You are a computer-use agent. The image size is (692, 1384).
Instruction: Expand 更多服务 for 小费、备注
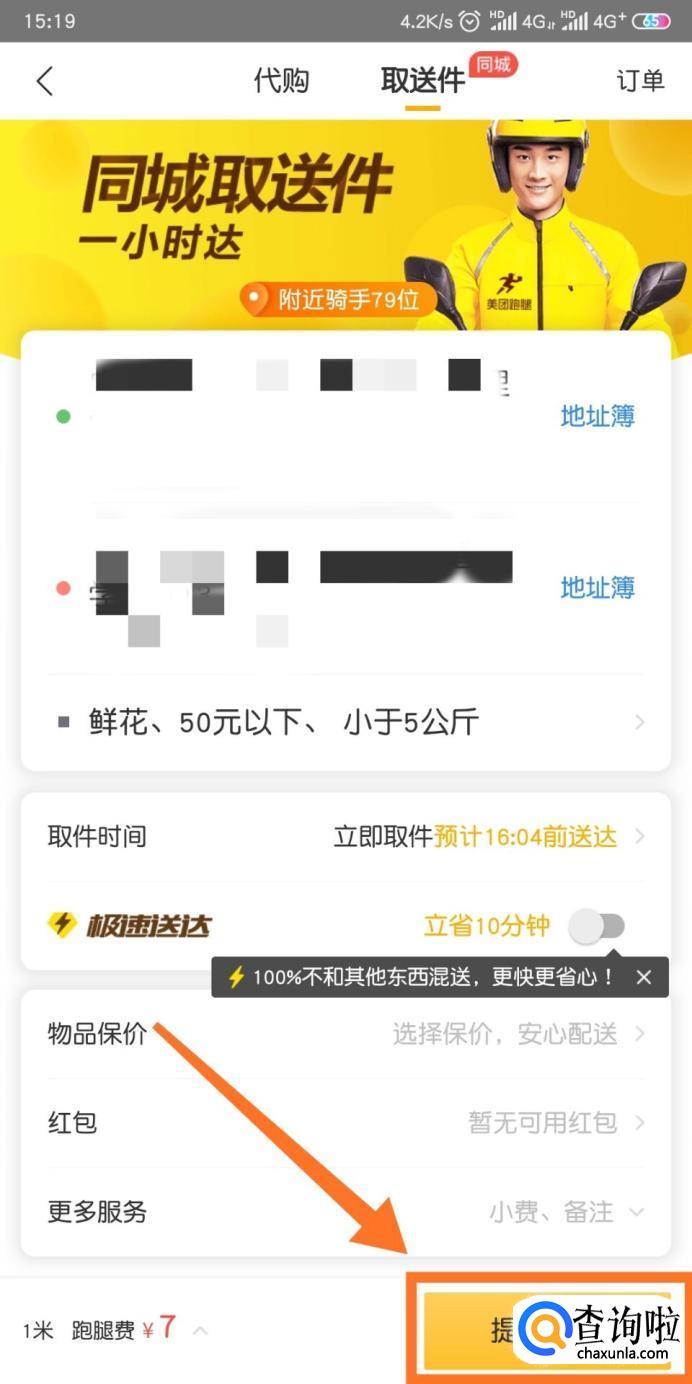coord(345,1212)
